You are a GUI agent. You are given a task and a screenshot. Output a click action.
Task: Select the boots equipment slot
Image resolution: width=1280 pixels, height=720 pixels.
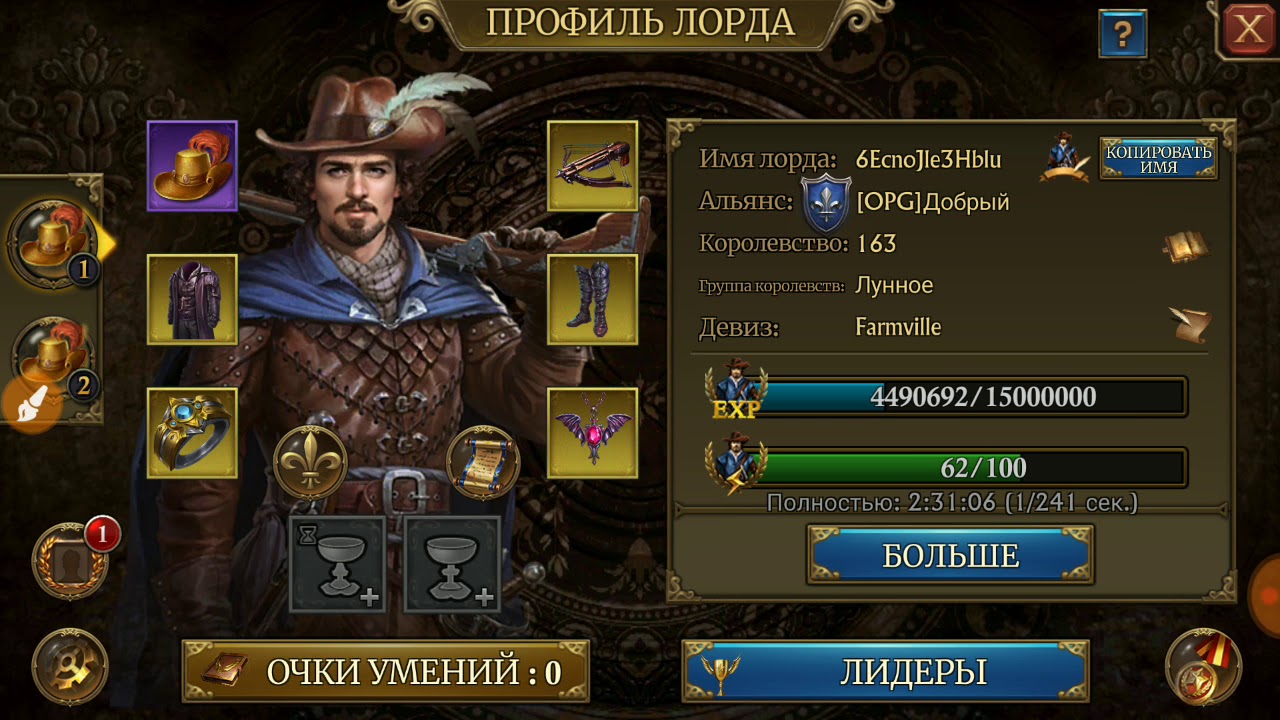click(592, 299)
